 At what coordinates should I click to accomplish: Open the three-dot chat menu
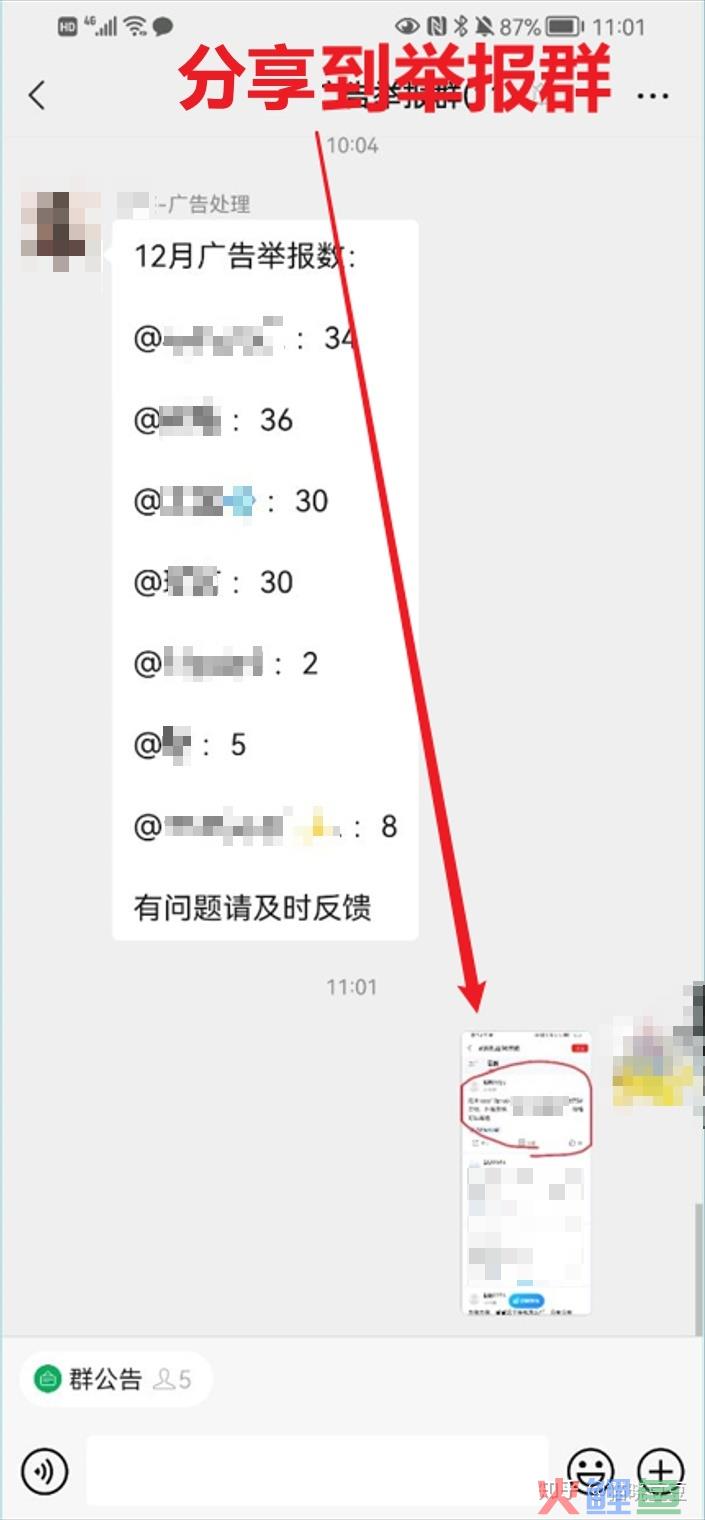(x=652, y=97)
